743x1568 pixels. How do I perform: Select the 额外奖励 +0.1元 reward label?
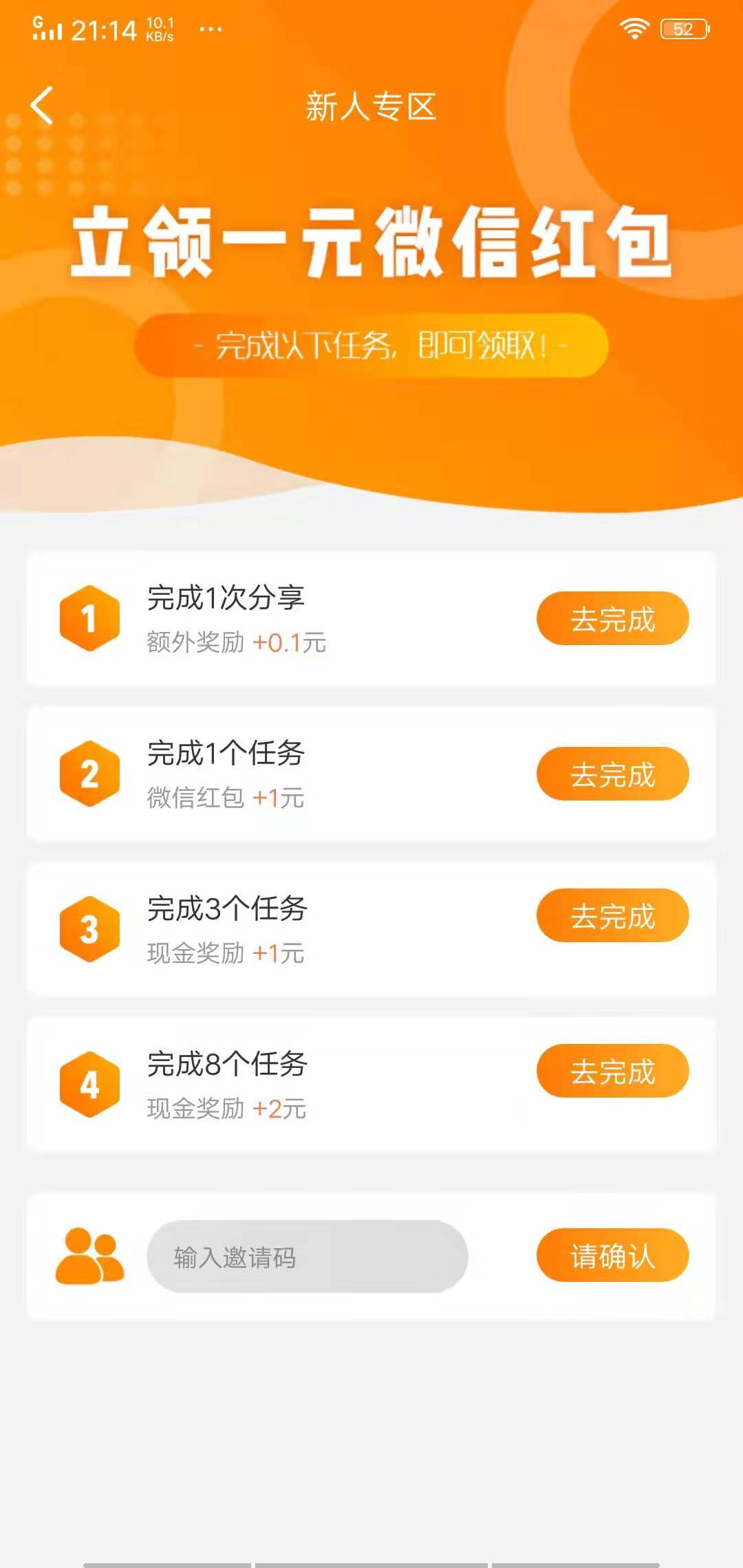pyautogui.click(x=237, y=643)
